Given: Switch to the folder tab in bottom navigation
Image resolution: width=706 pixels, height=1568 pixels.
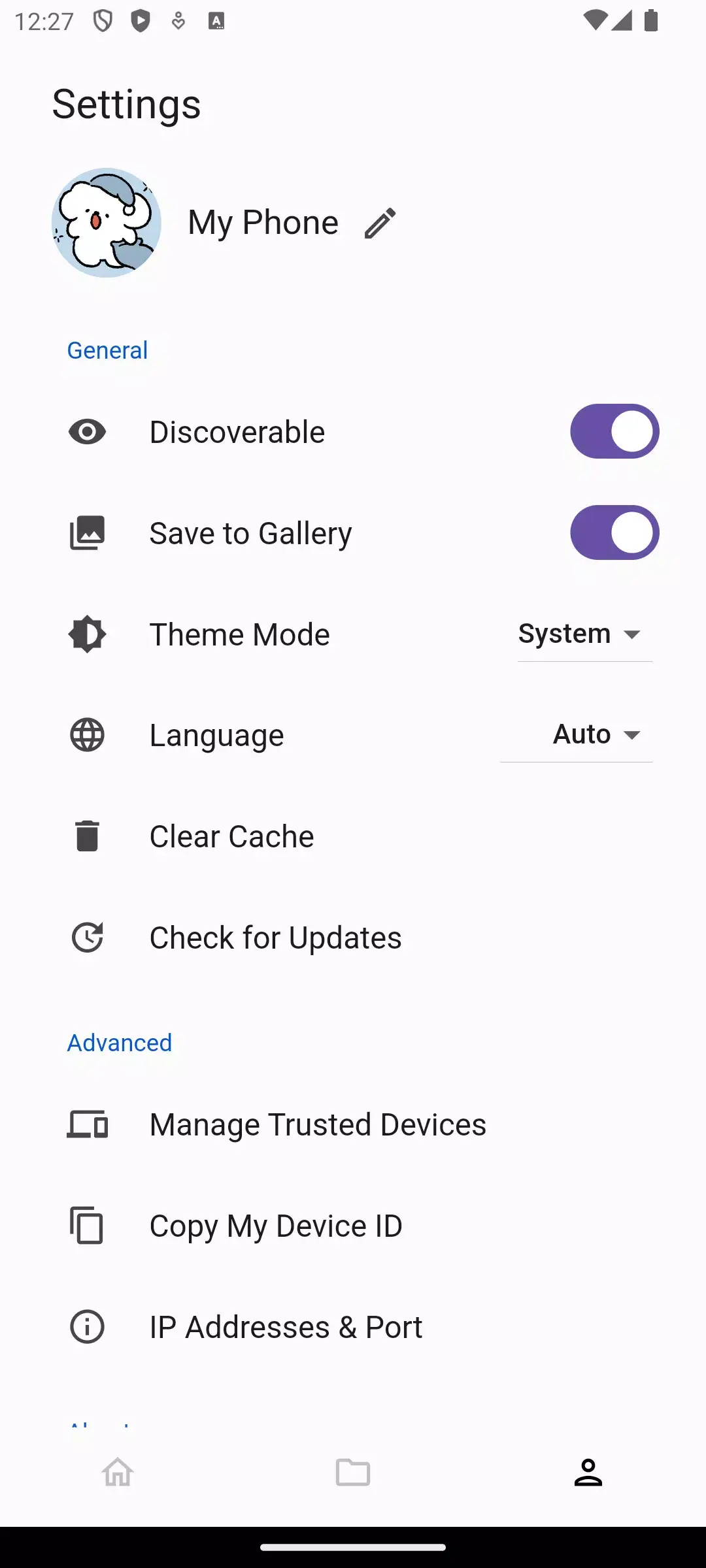Looking at the screenshot, I should tap(353, 1473).
